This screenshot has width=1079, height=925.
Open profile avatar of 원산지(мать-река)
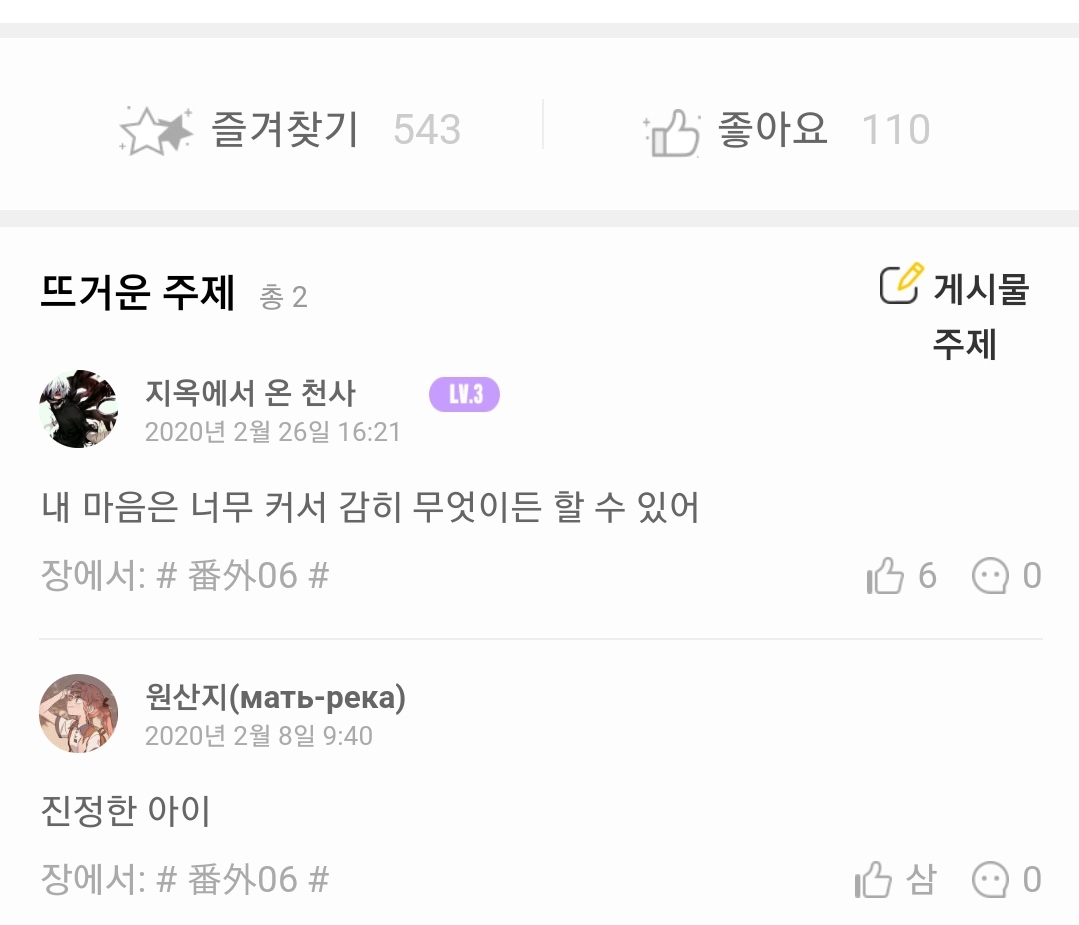(x=79, y=713)
